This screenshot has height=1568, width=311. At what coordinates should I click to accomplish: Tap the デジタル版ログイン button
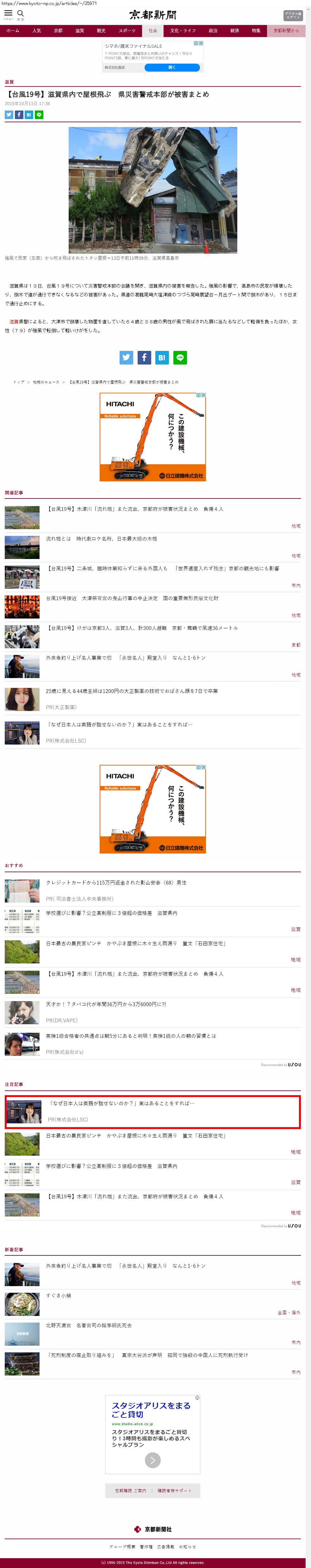pos(293,15)
